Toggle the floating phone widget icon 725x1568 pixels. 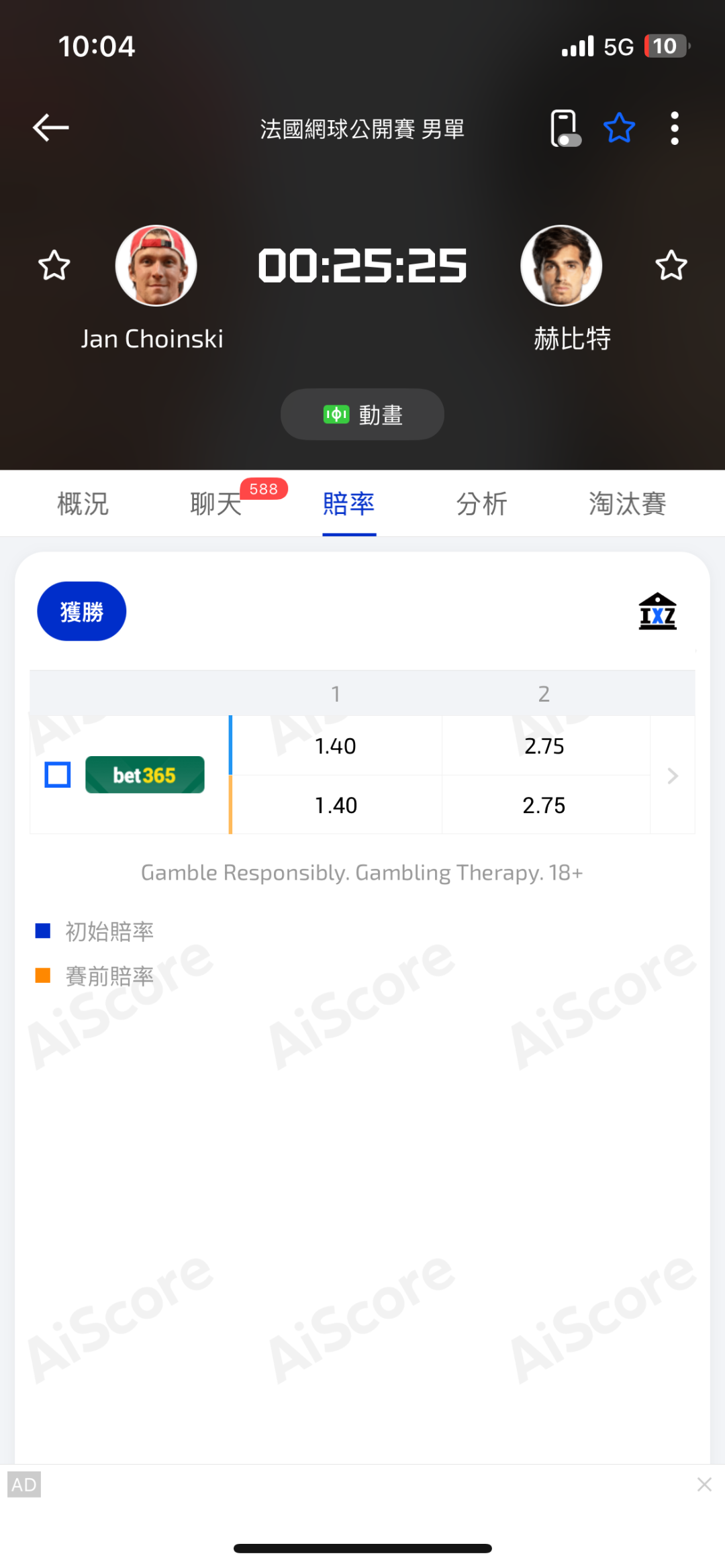[565, 128]
